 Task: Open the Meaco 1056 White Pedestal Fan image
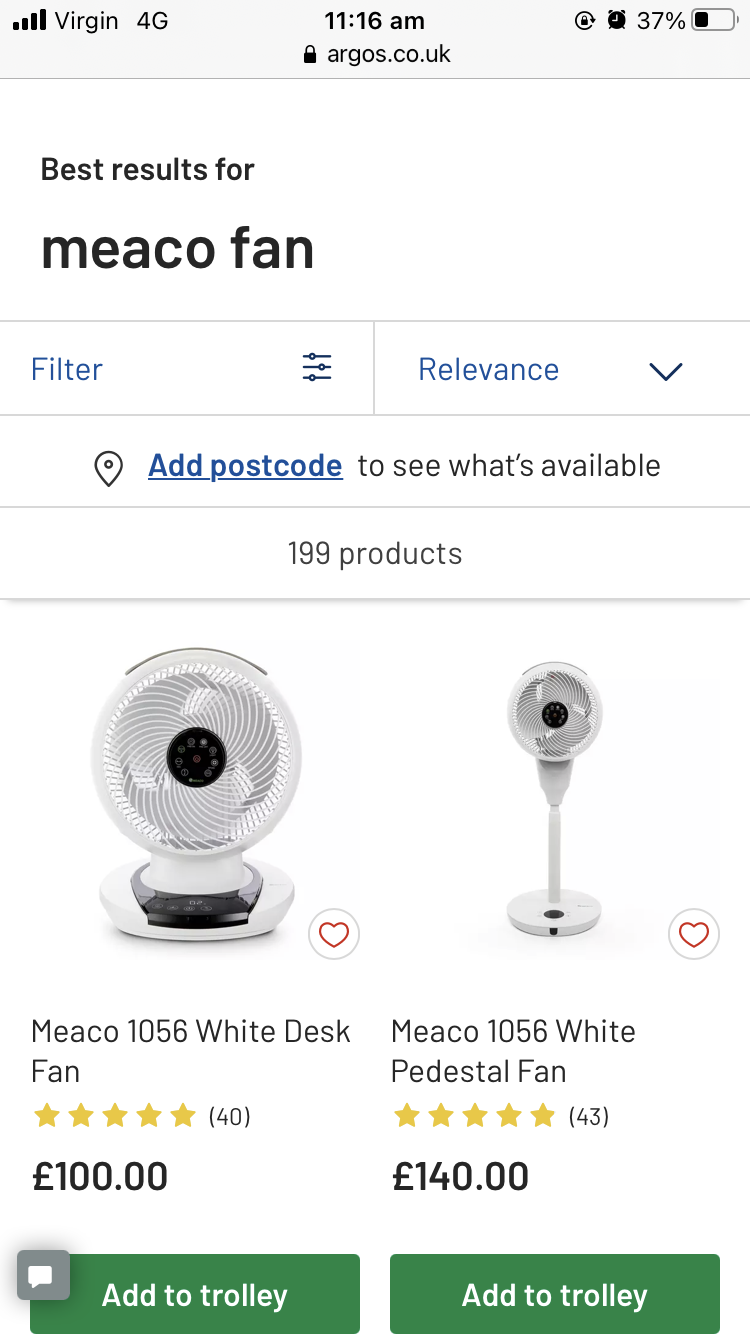(x=555, y=795)
